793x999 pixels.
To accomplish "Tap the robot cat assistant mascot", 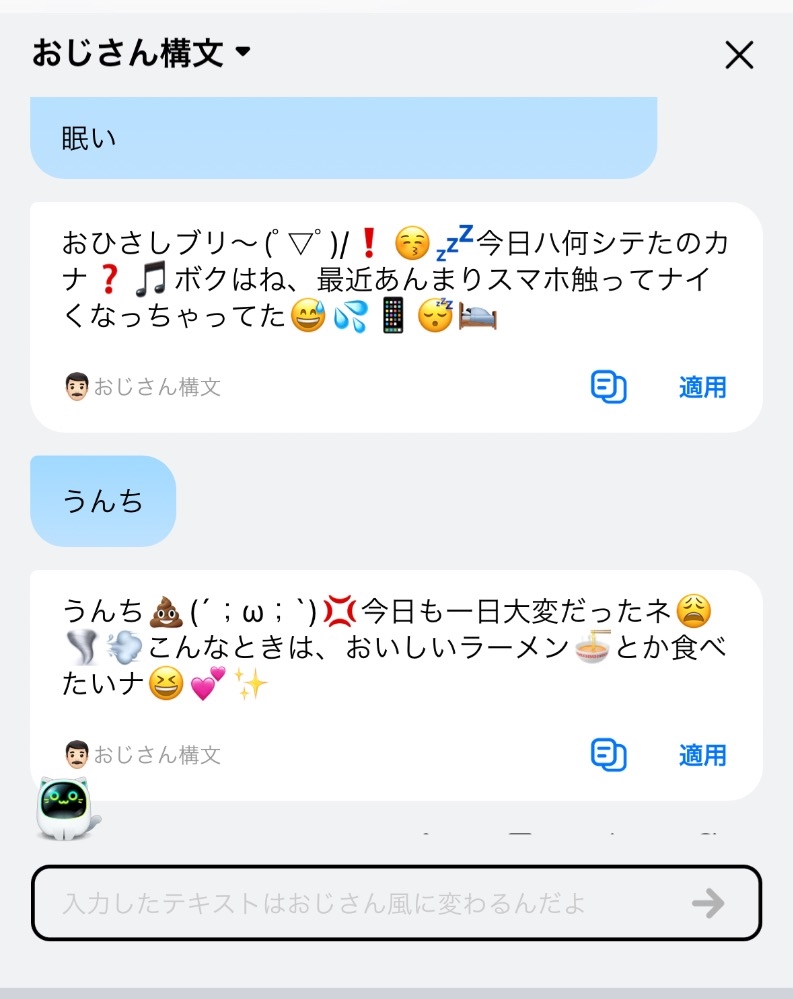I will click(67, 809).
